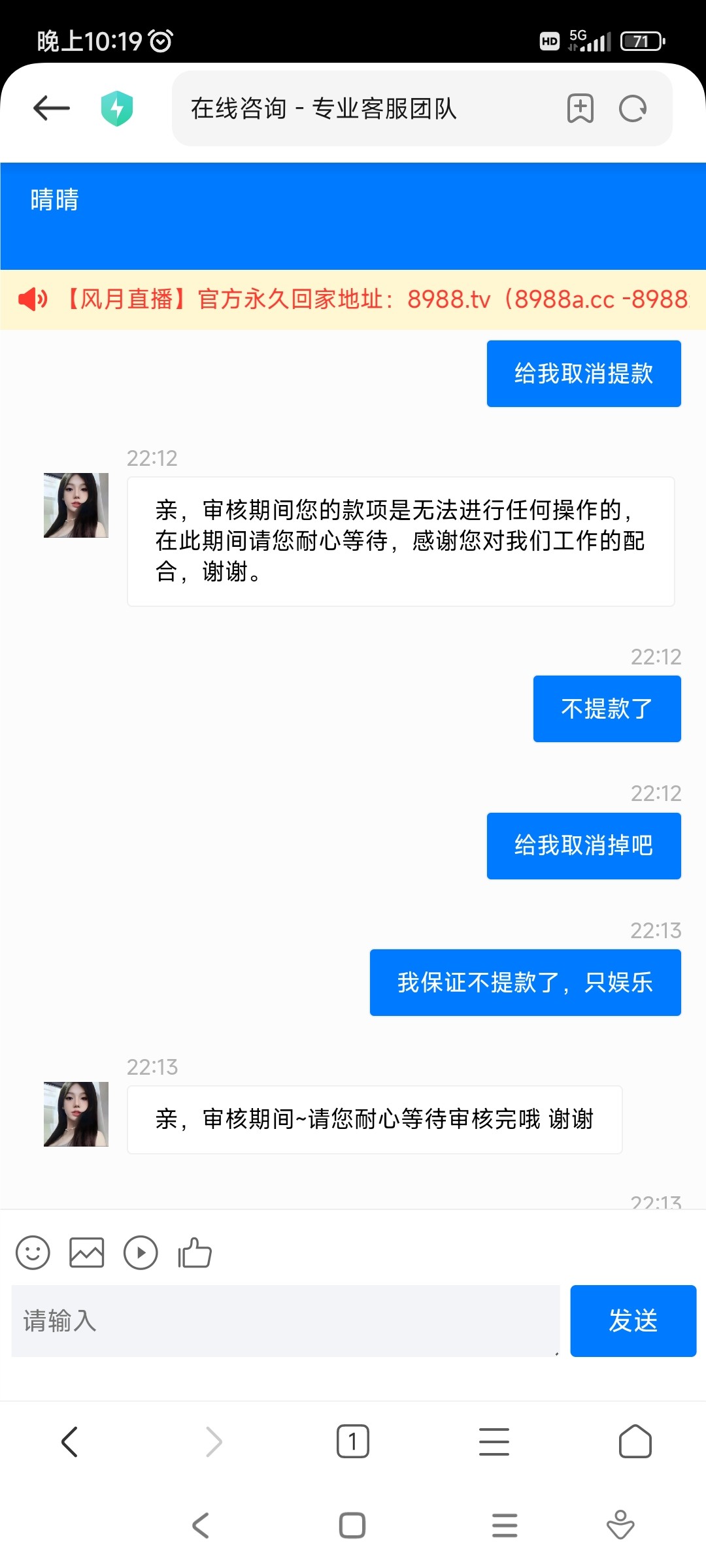Open the green security shield icon
The height and width of the screenshot is (1568, 706).
tap(117, 108)
